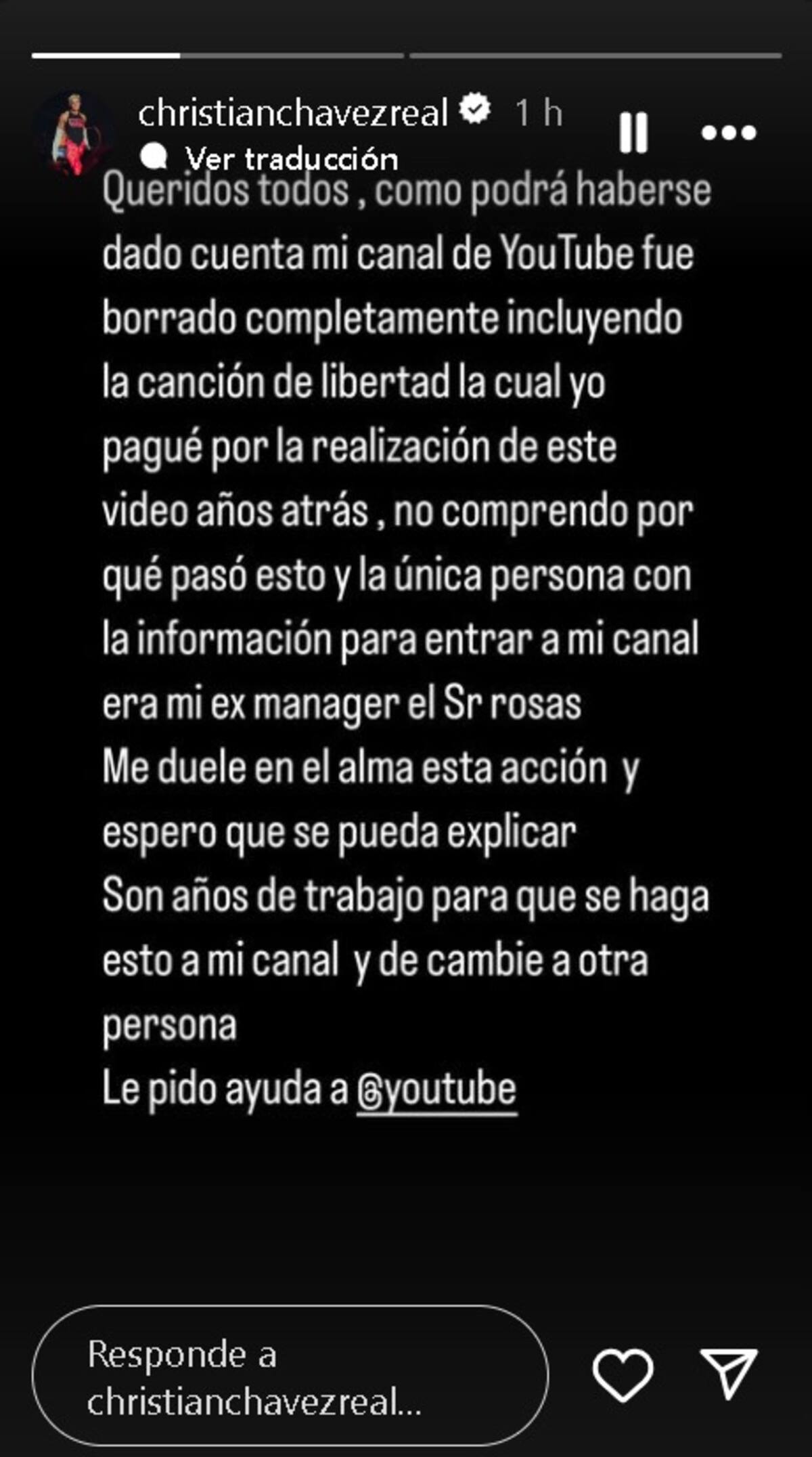This screenshot has height=1457, width=812.
Task: Tap the christianchavezreal username
Action: 293,112
